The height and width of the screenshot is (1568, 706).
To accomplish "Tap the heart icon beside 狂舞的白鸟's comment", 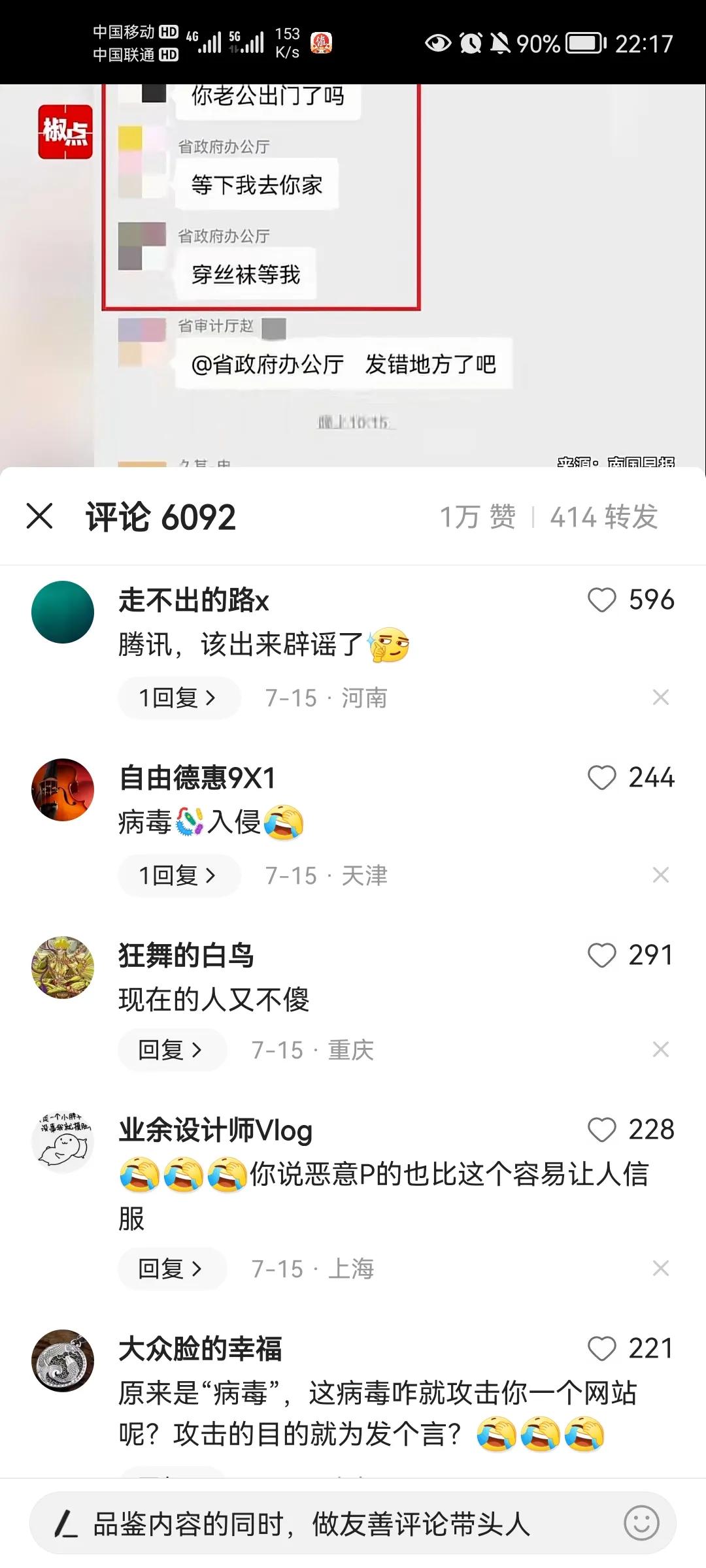I will click(x=601, y=955).
